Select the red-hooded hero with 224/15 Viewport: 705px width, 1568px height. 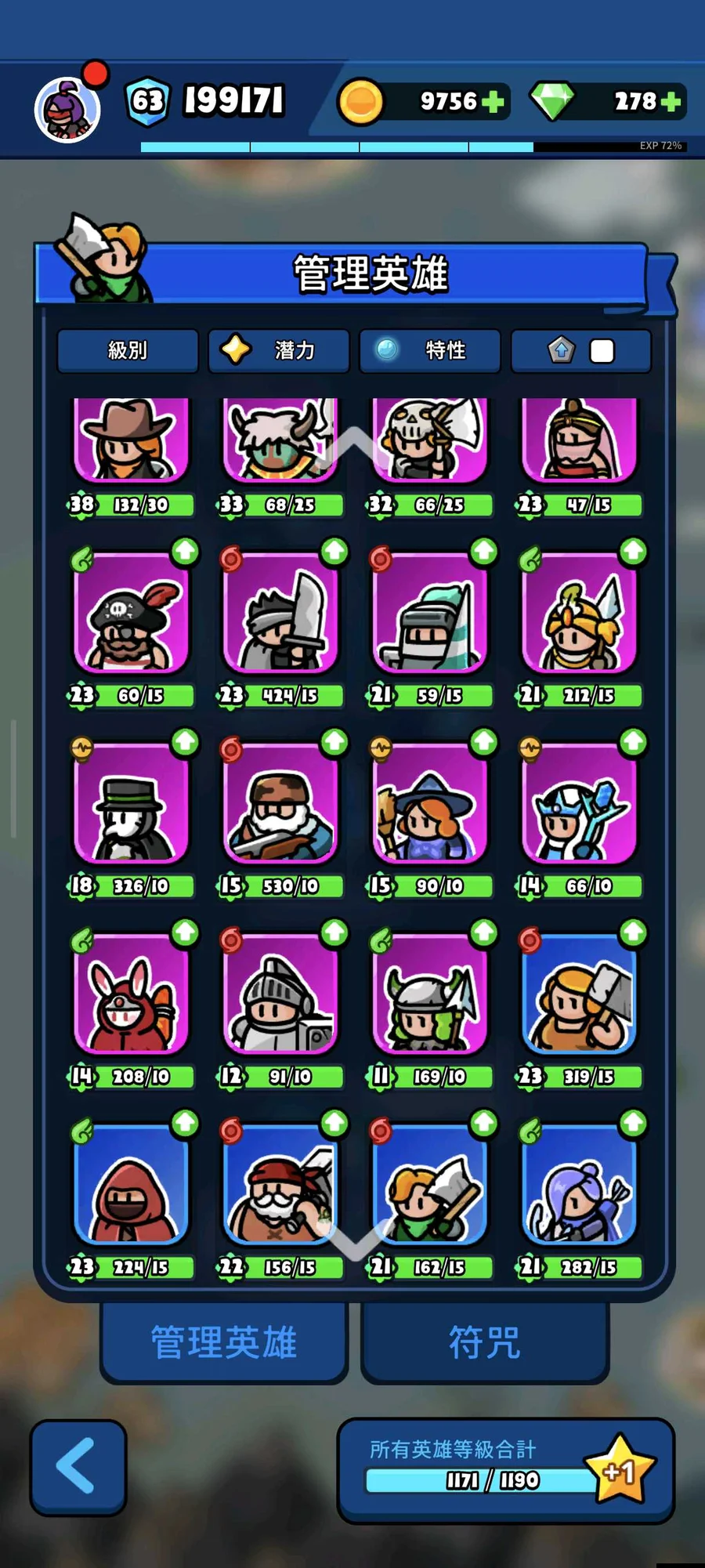click(131, 1186)
